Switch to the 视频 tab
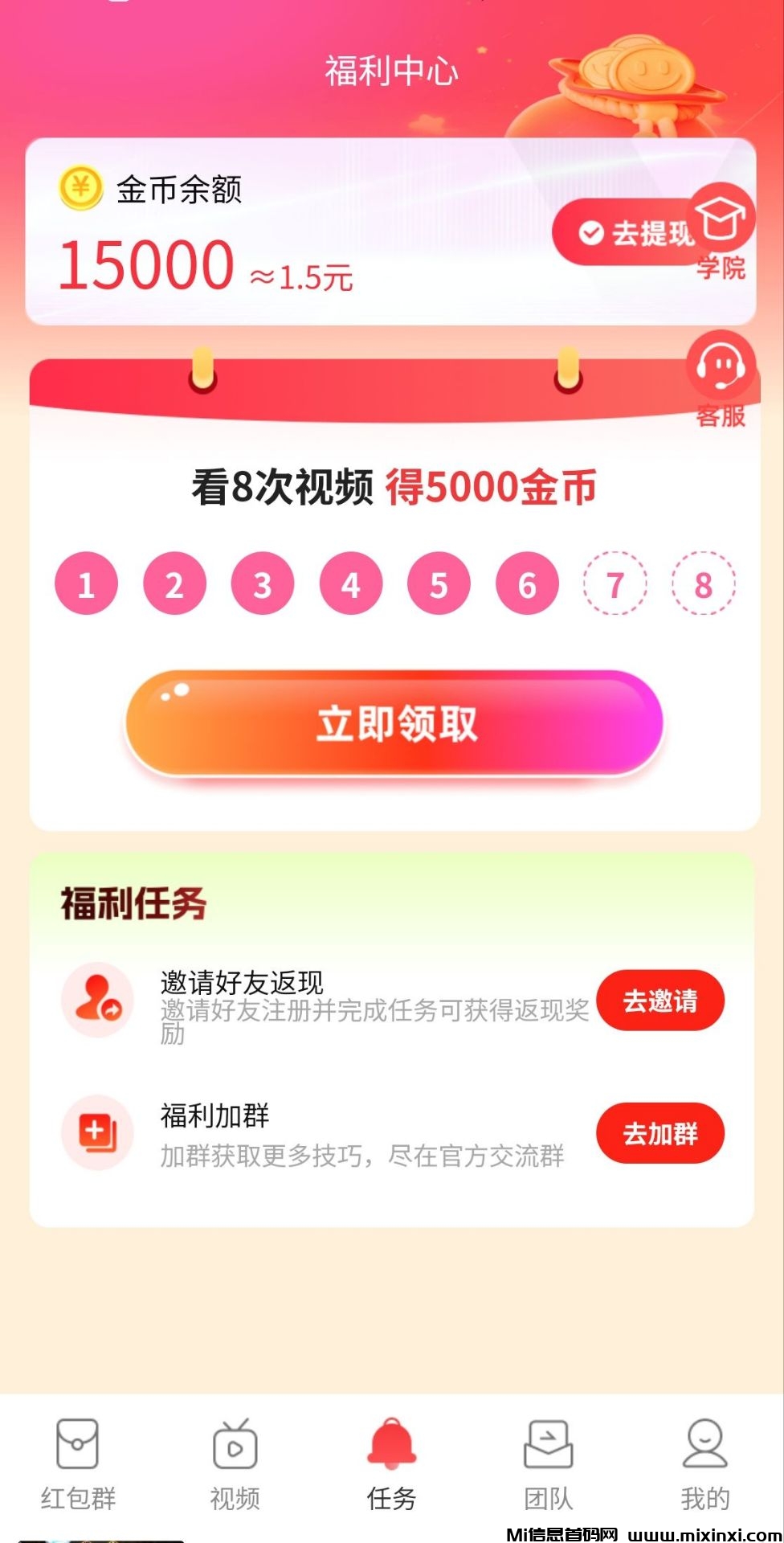This screenshot has width=784, height=1543. 235,1464
